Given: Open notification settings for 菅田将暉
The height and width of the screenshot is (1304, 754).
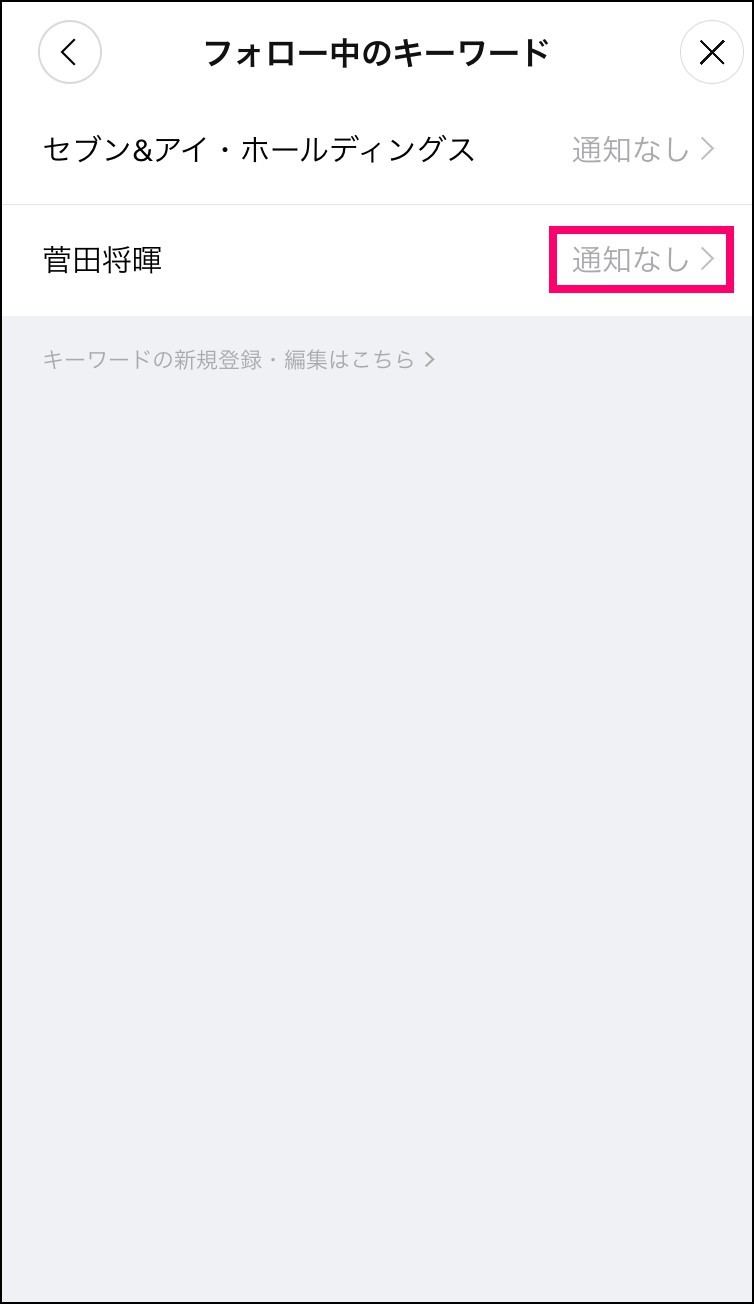Looking at the screenshot, I should pyautogui.click(x=643, y=260).
